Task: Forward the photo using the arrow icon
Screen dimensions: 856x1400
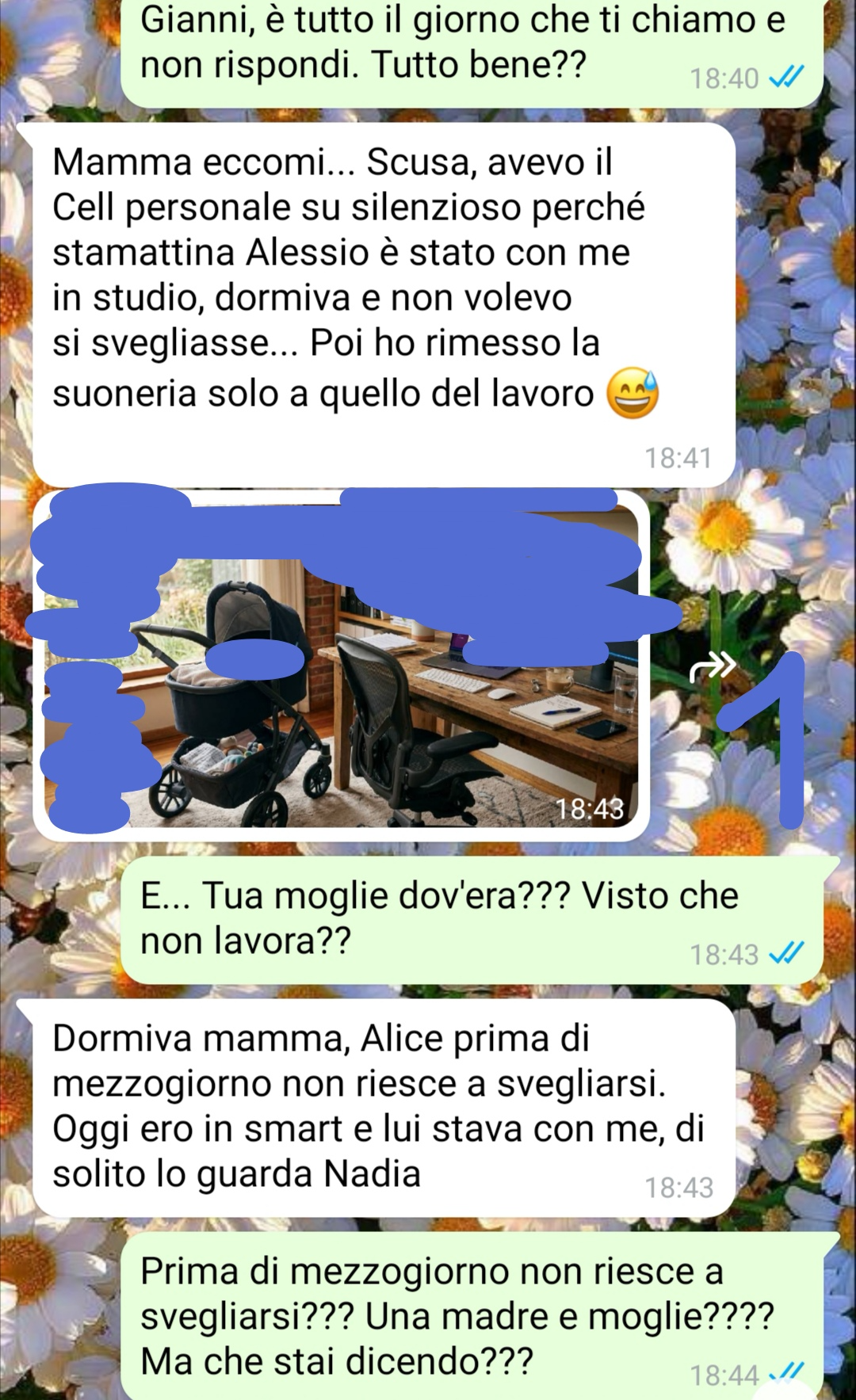Action: [711, 667]
